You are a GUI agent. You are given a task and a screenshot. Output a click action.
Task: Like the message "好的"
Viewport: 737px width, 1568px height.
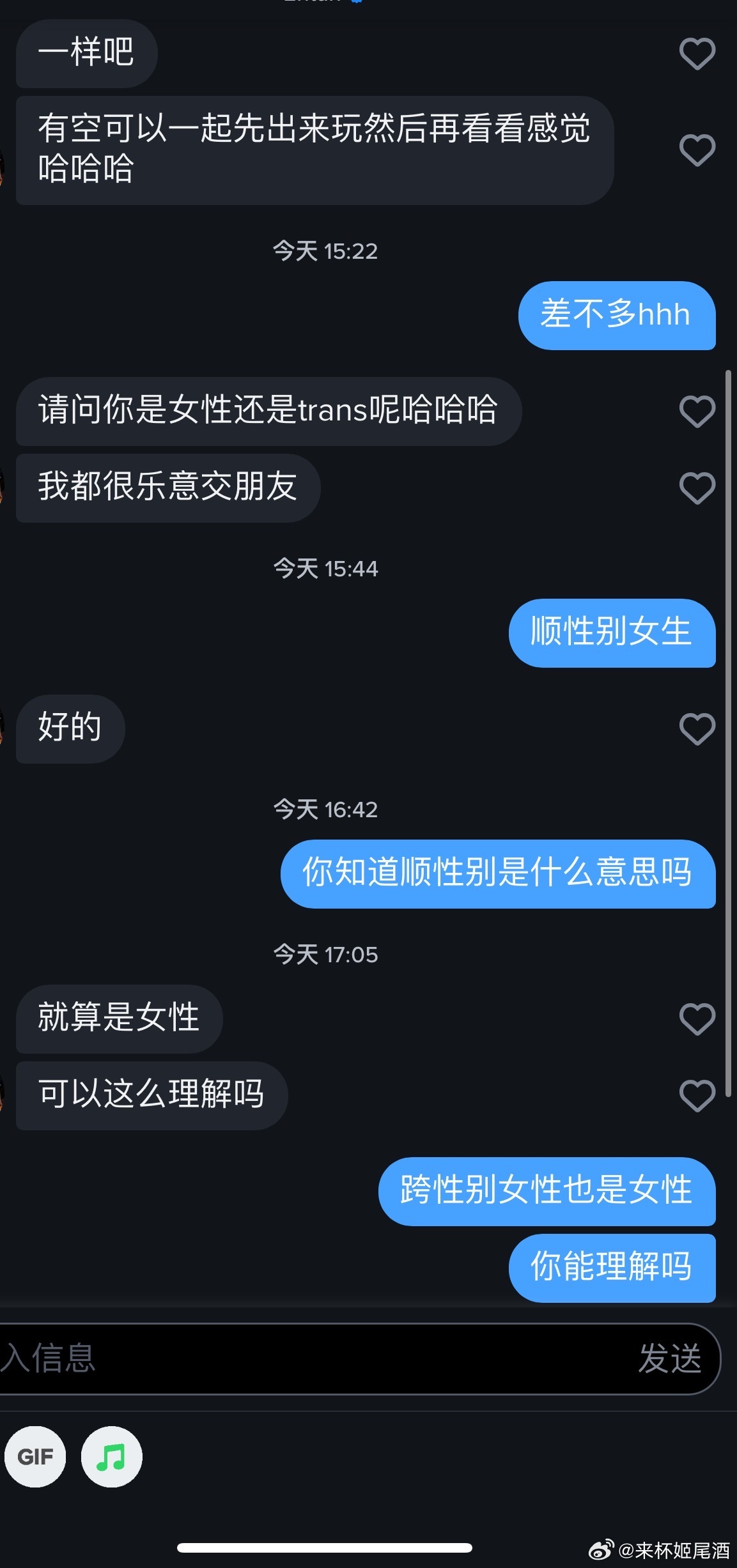[x=697, y=729]
